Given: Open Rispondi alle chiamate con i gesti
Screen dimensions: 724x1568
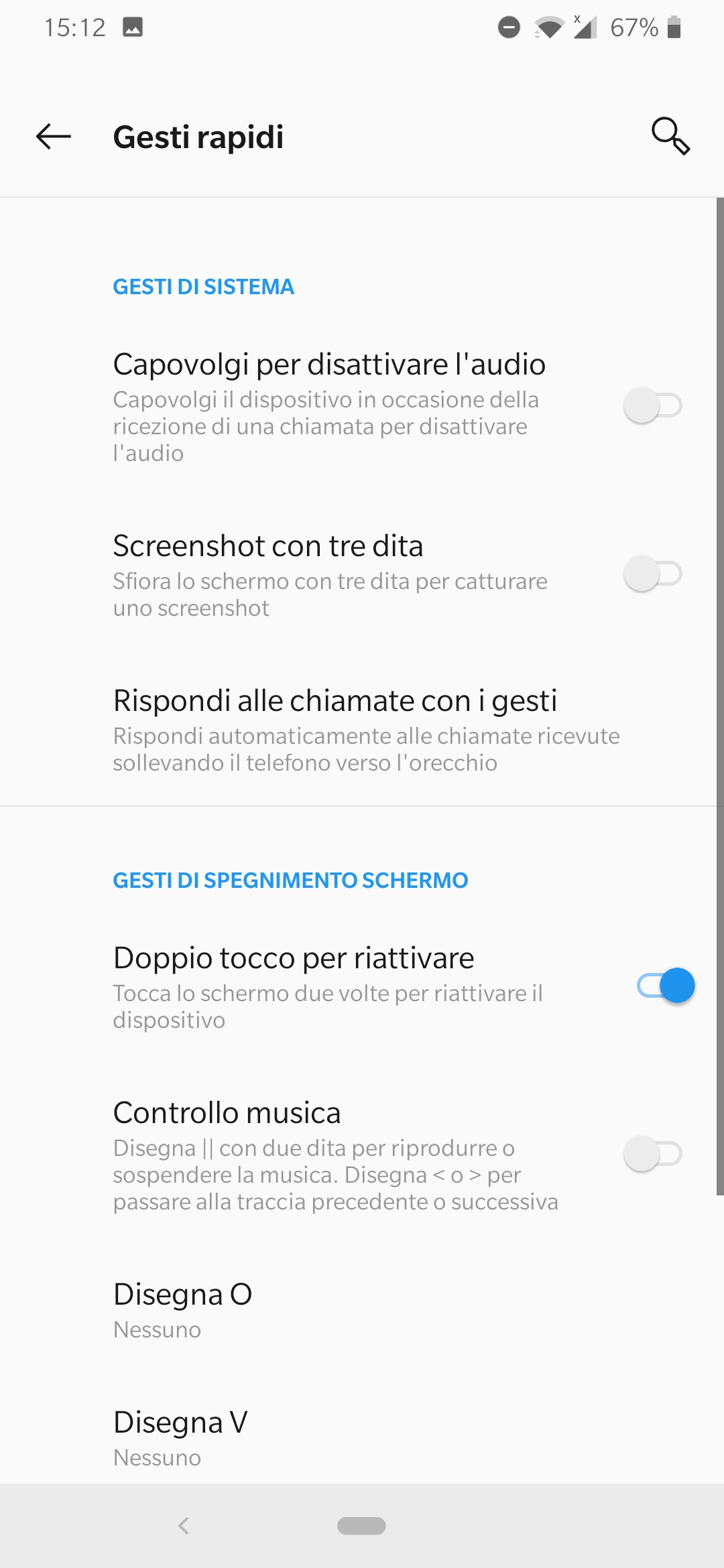Looking at the screenshot, I should (362, 730).
